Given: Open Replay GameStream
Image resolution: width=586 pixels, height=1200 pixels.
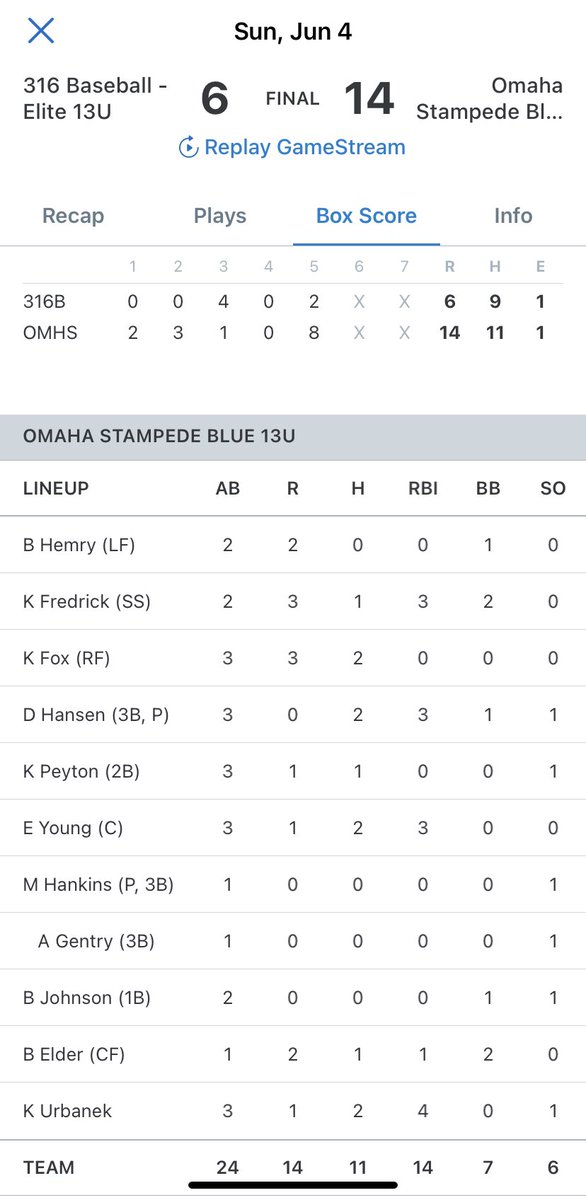Looking at the screenshot, I should point(292,148).
